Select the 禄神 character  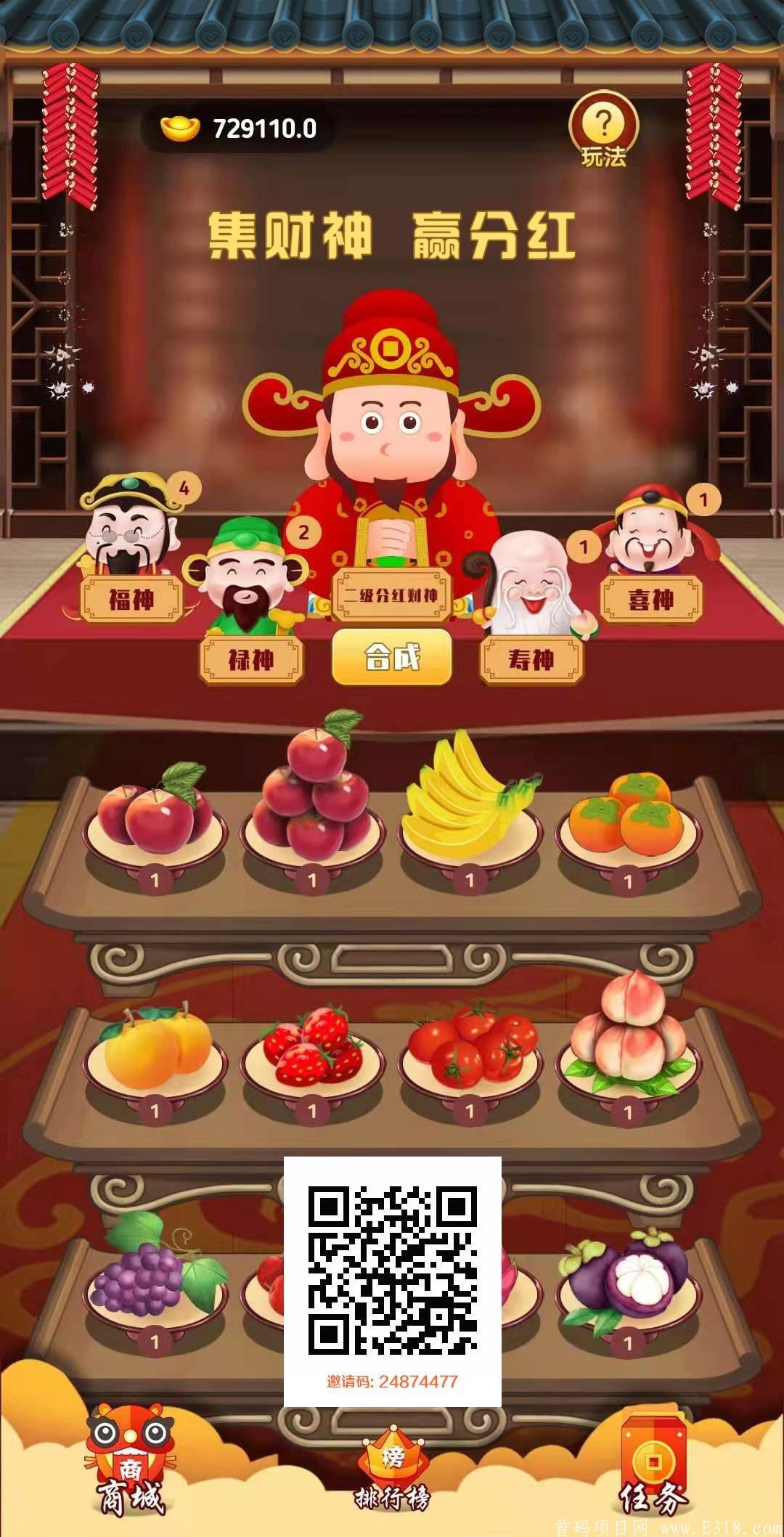tap(251, 659)
